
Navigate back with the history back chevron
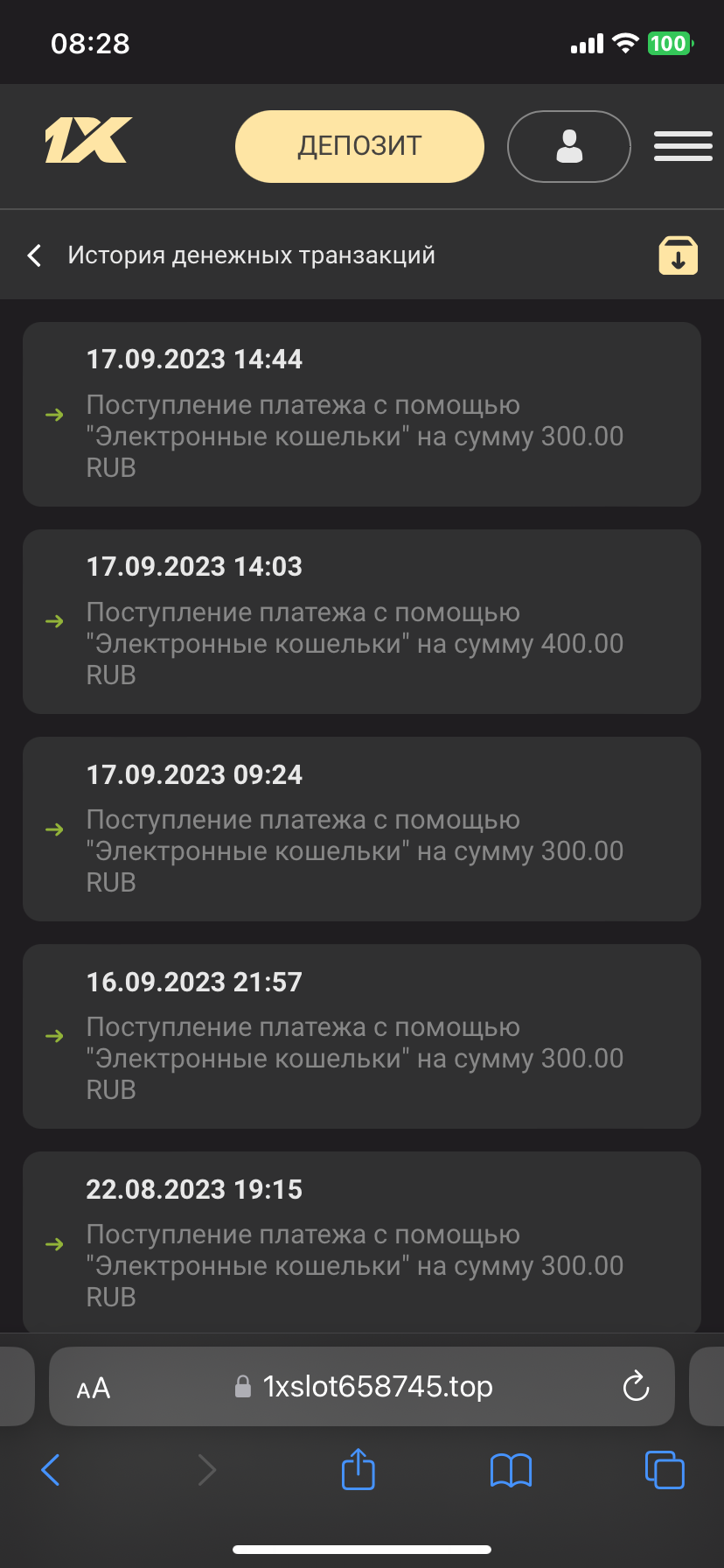(x=33, y=255)
